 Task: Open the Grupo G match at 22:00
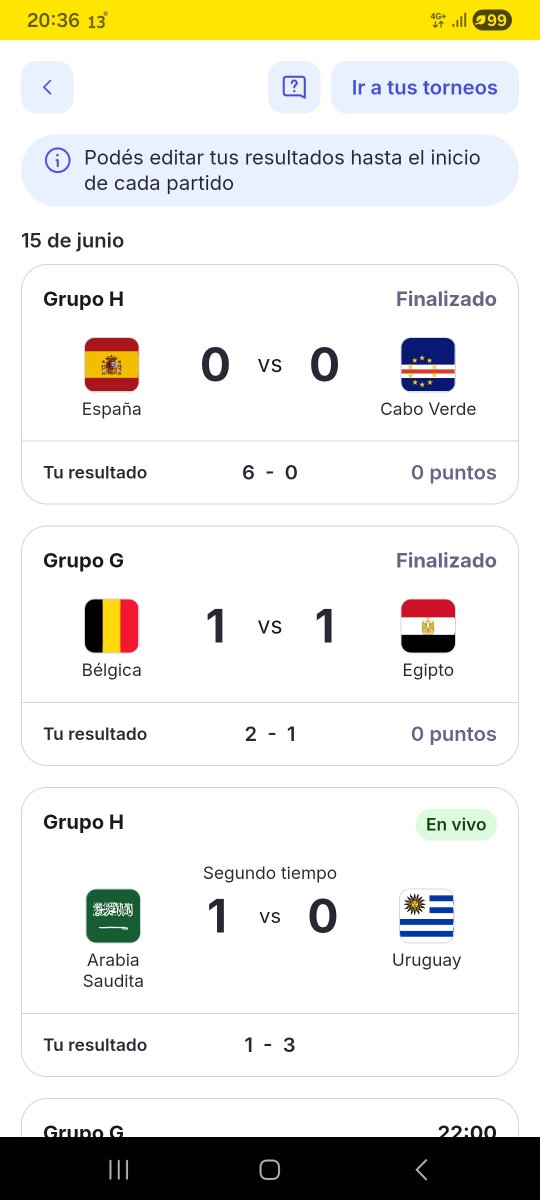[x=270, y=1118]
